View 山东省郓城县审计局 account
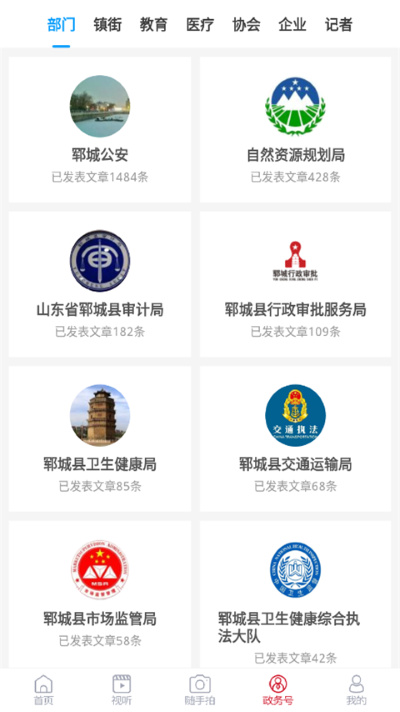 (100, 284)
